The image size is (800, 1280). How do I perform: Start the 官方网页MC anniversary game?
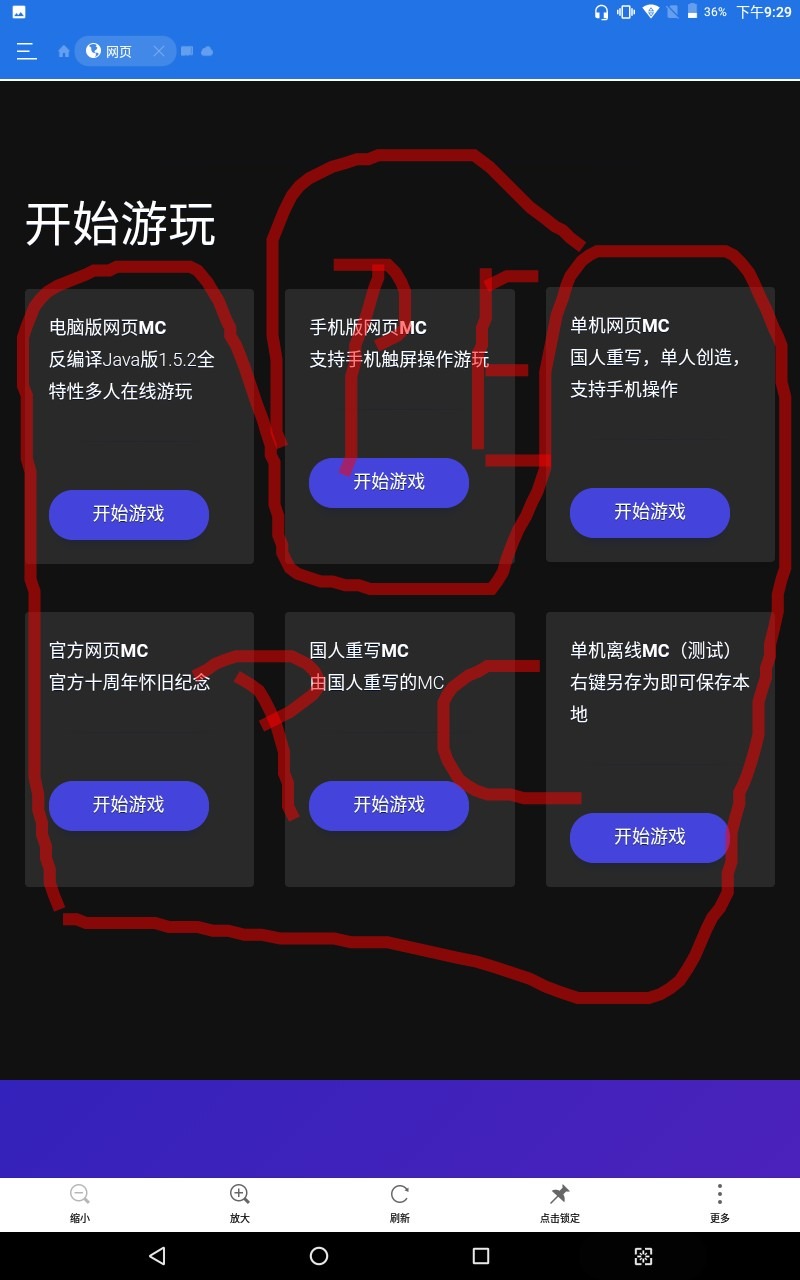pos(129,805)
